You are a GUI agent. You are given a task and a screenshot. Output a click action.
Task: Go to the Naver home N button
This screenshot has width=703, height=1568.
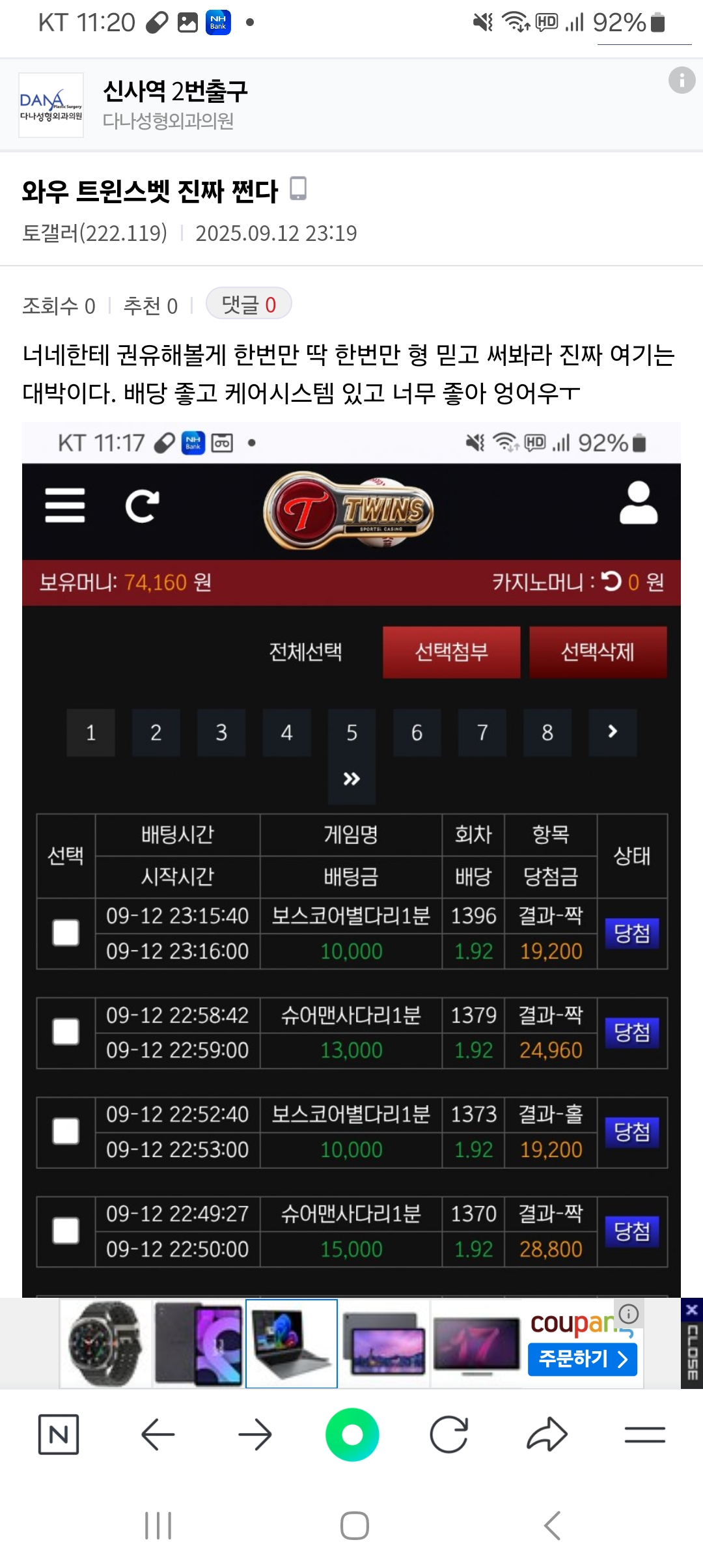[x=59, y=1435]
